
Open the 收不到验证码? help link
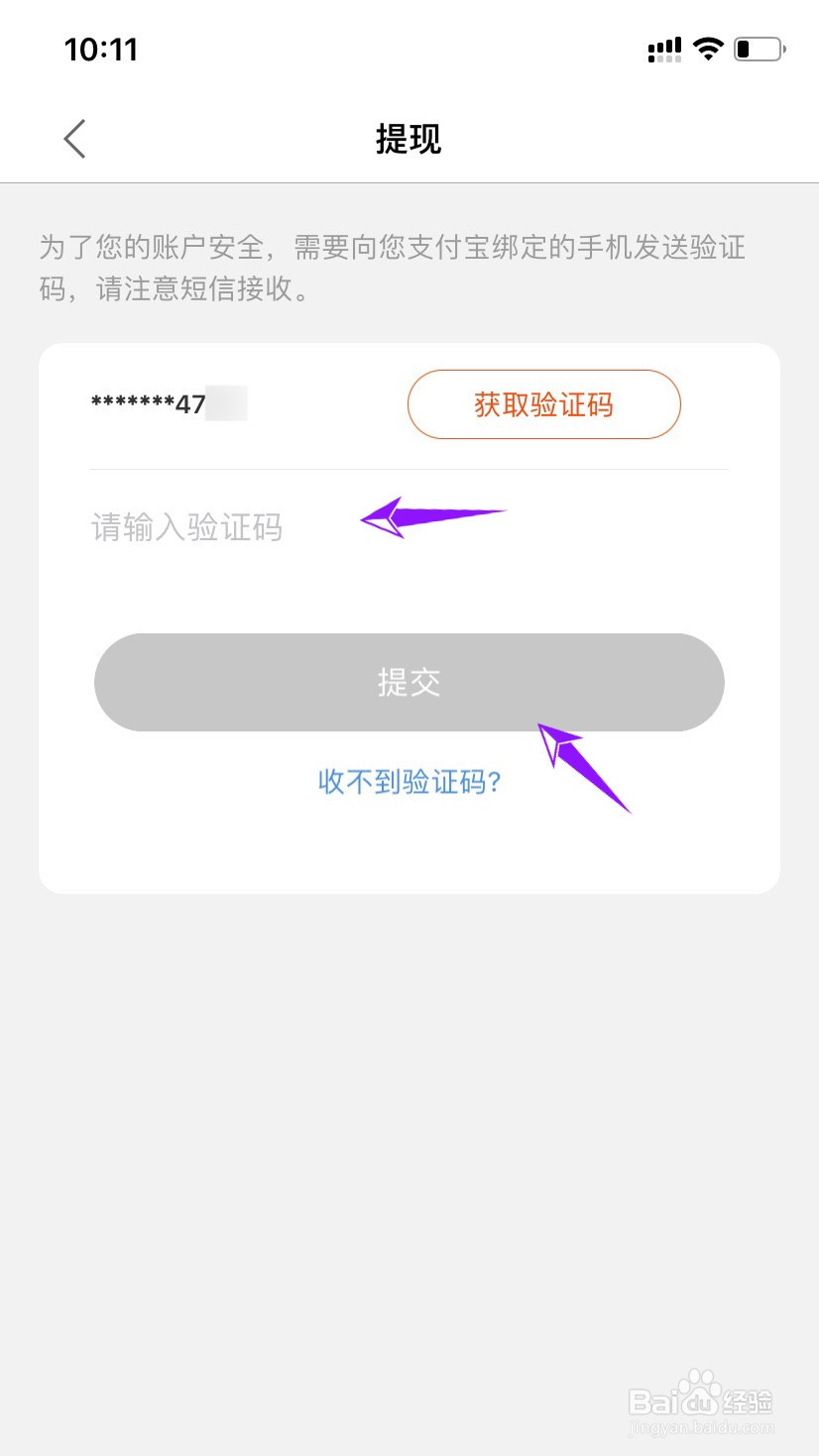[409, 783]
